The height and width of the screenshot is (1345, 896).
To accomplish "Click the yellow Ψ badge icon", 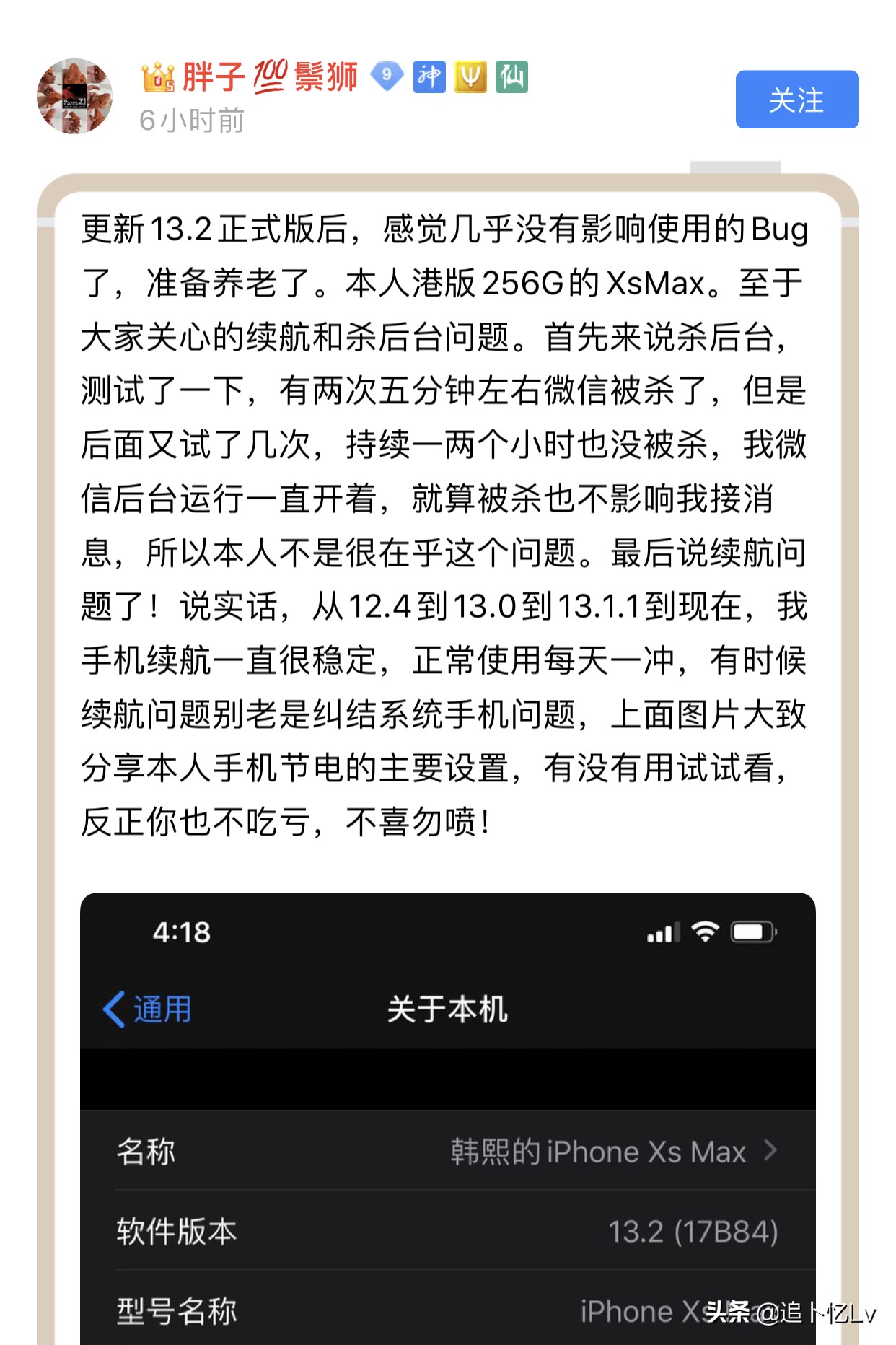I will coord(472,76).
